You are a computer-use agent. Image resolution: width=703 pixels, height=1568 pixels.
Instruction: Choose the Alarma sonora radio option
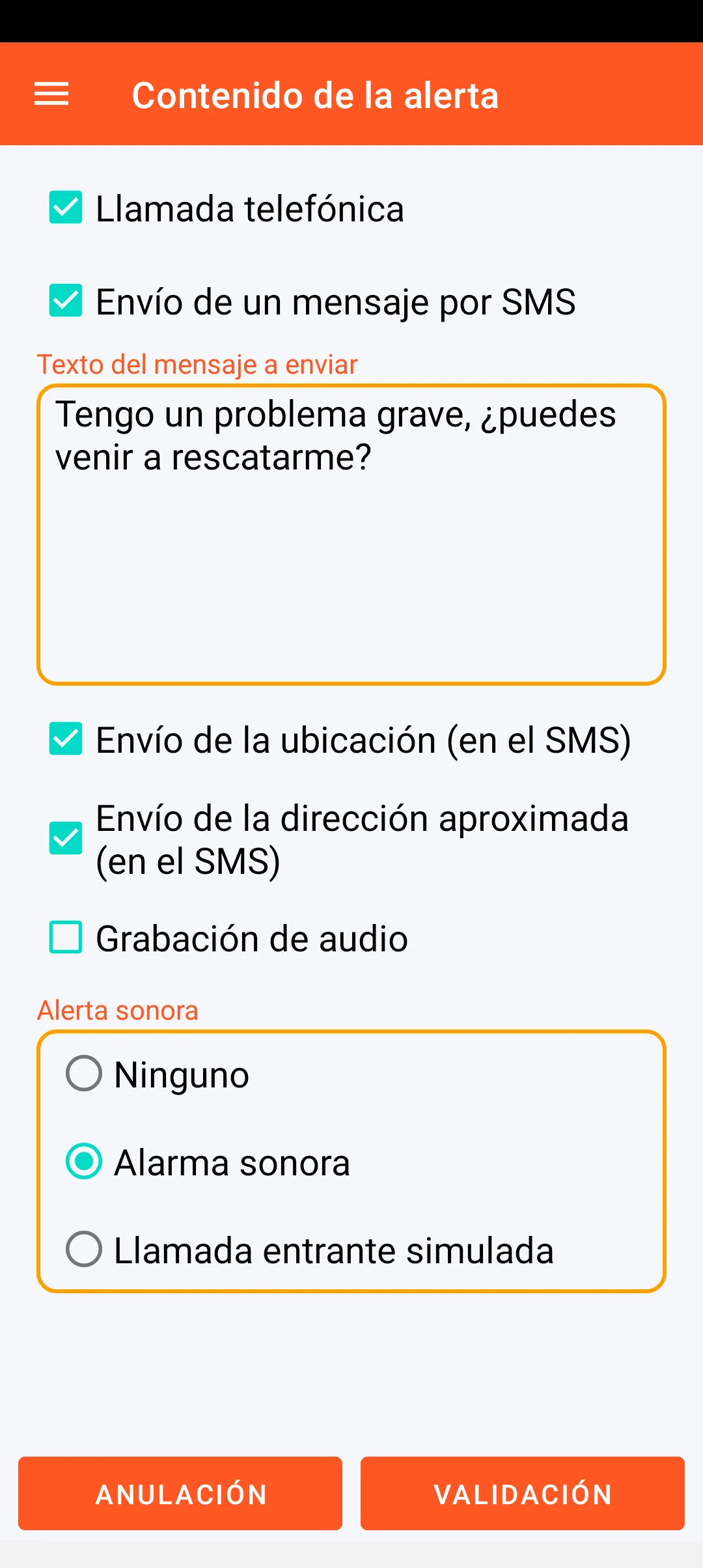pyautogui.click(x=84, y=1161)
